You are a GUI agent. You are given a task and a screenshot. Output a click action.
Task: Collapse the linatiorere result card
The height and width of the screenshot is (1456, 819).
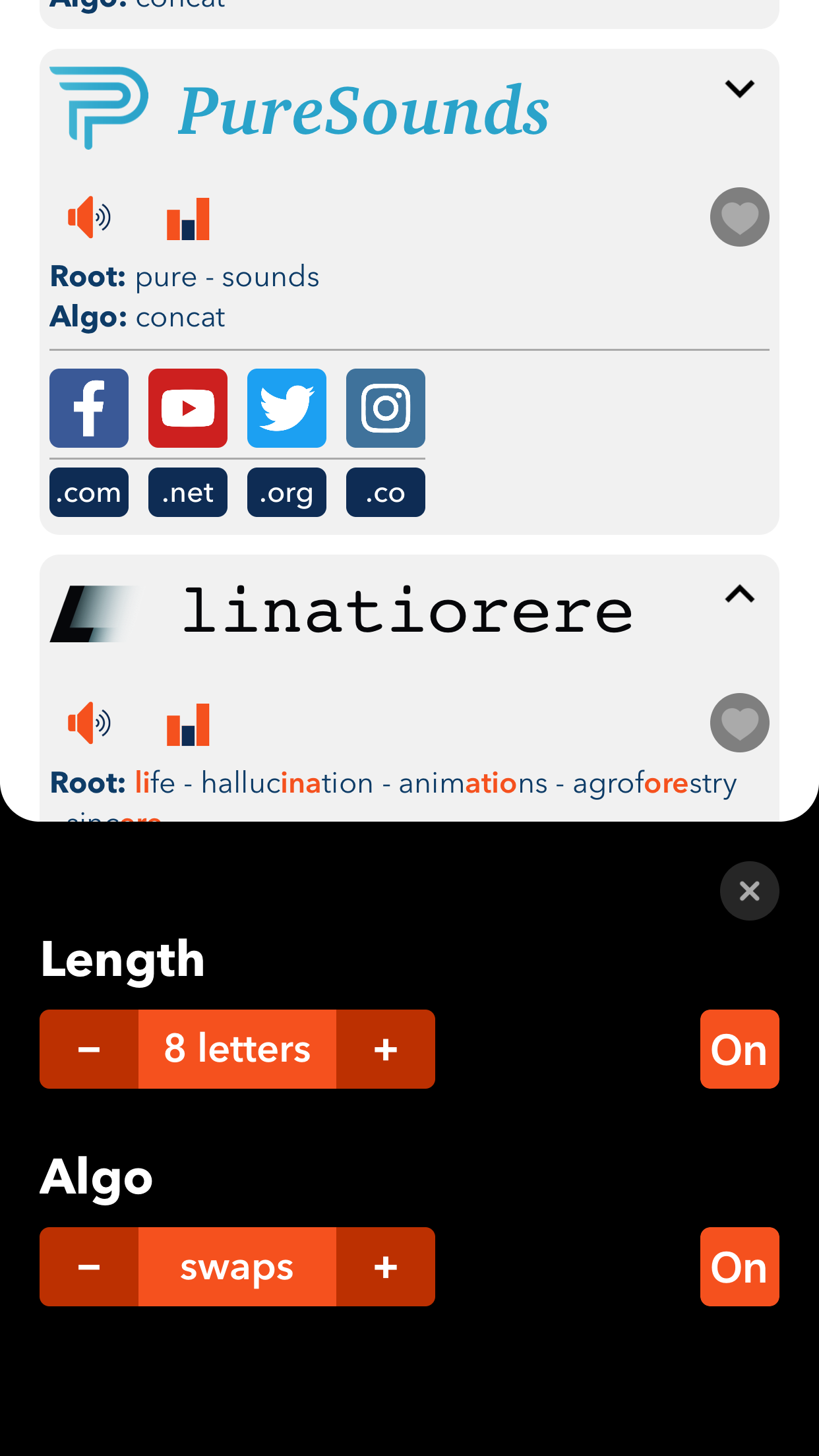point(740,593)
